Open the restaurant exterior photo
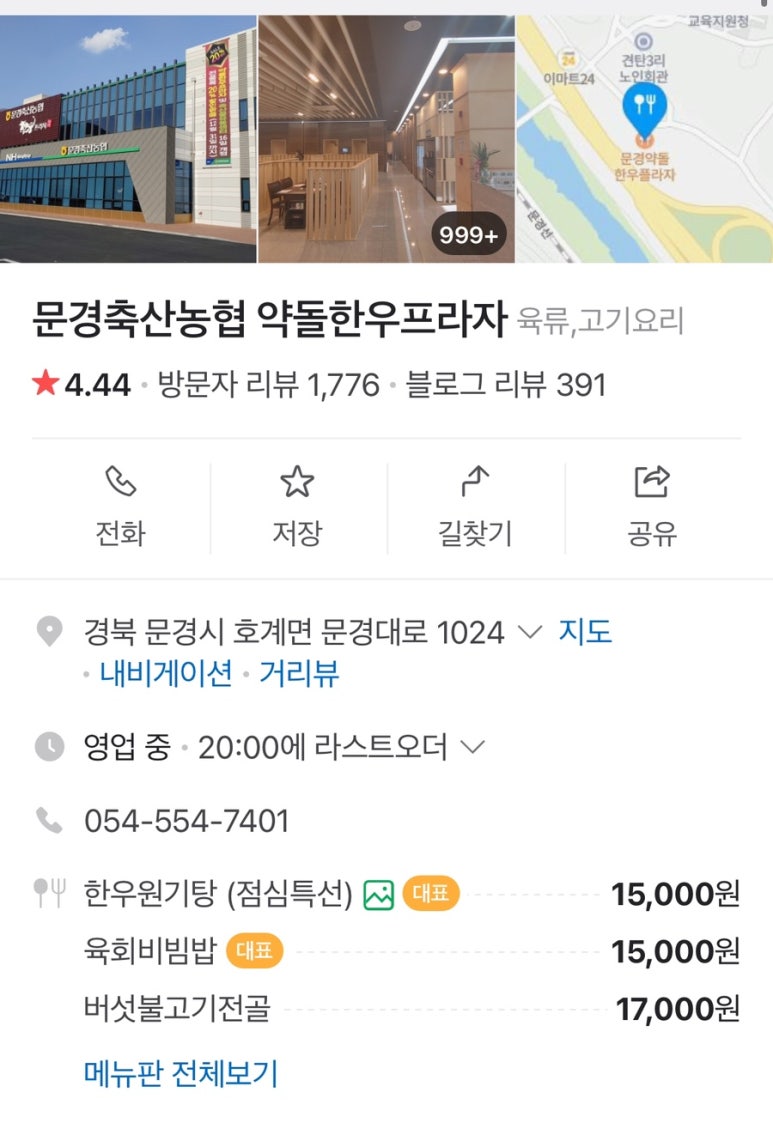This screenshot has height=1123, width=773. pyautogui.click(x=128, y=139)
